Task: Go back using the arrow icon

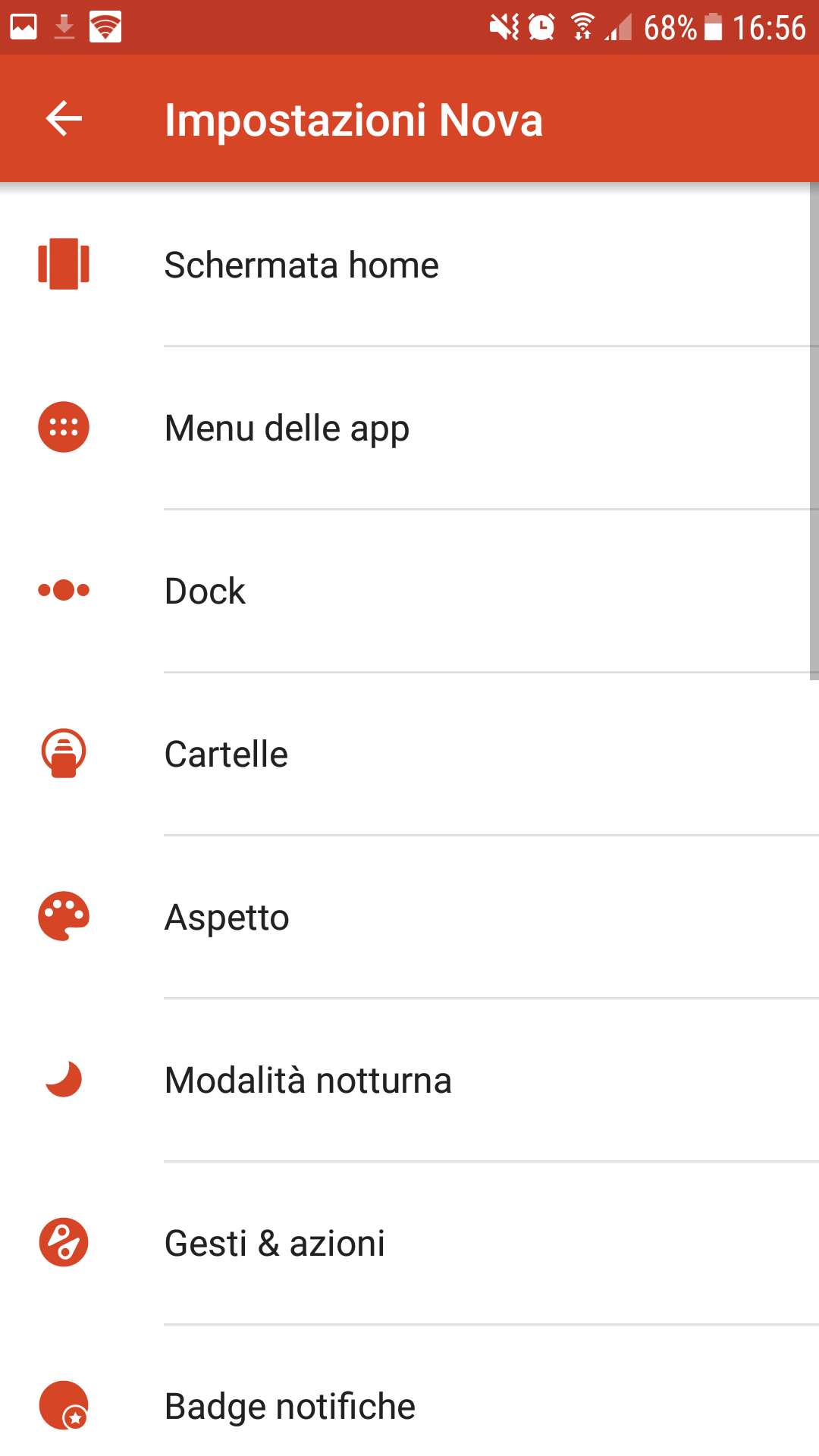Action: point(64,119)
